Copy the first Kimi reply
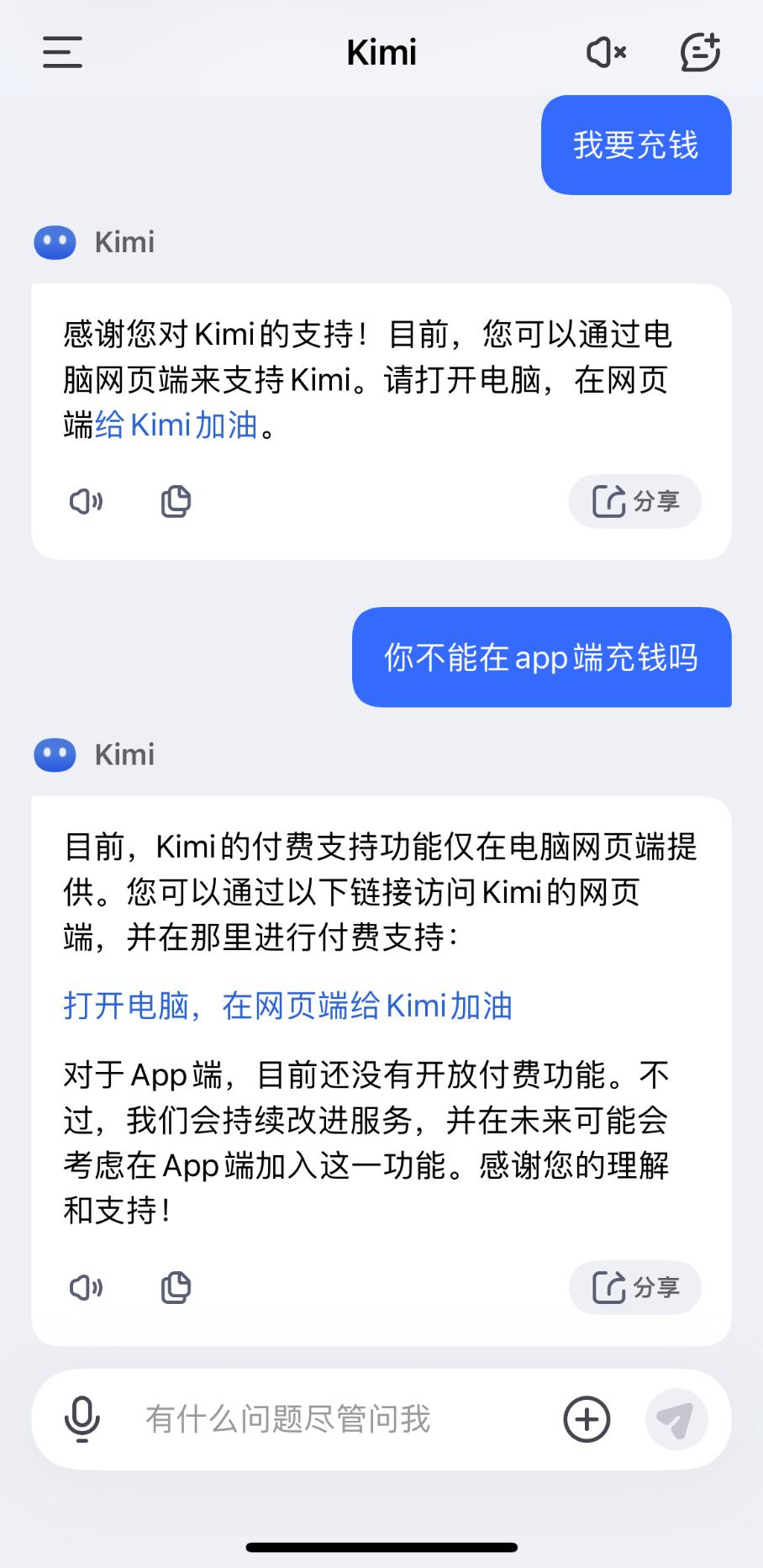This screenshot has height=1568, width=763. pos(176,502)
